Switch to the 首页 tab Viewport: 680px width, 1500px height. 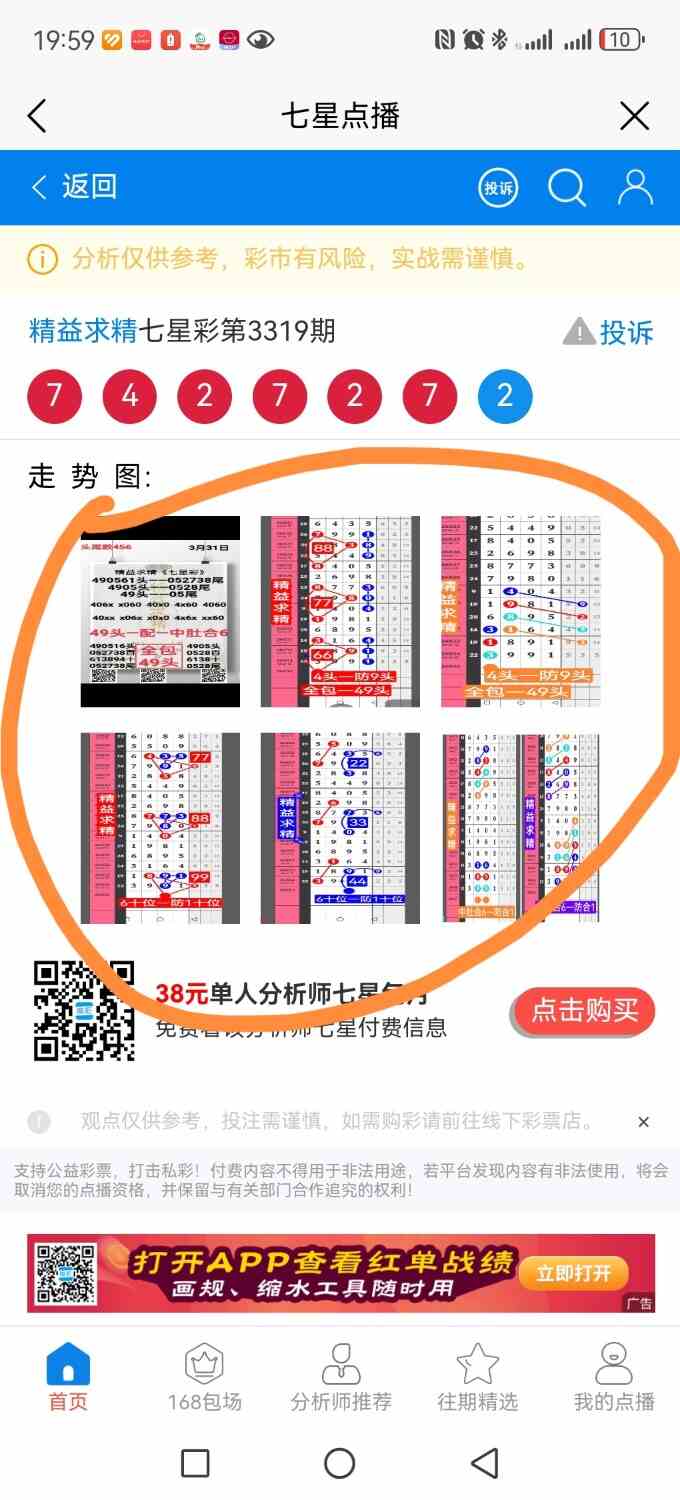[68, 1379]
